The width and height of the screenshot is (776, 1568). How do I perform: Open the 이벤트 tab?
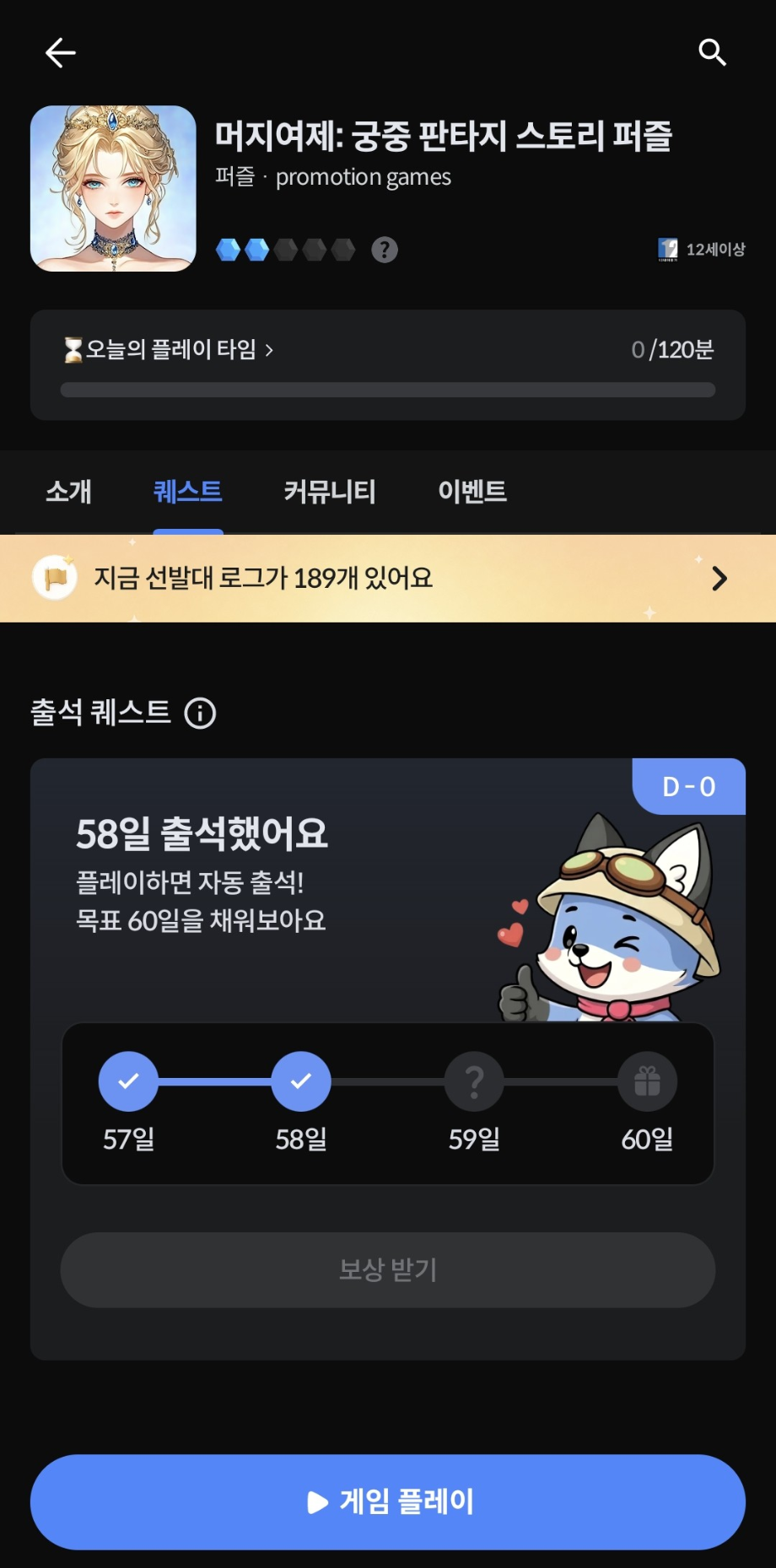(472, 491)
